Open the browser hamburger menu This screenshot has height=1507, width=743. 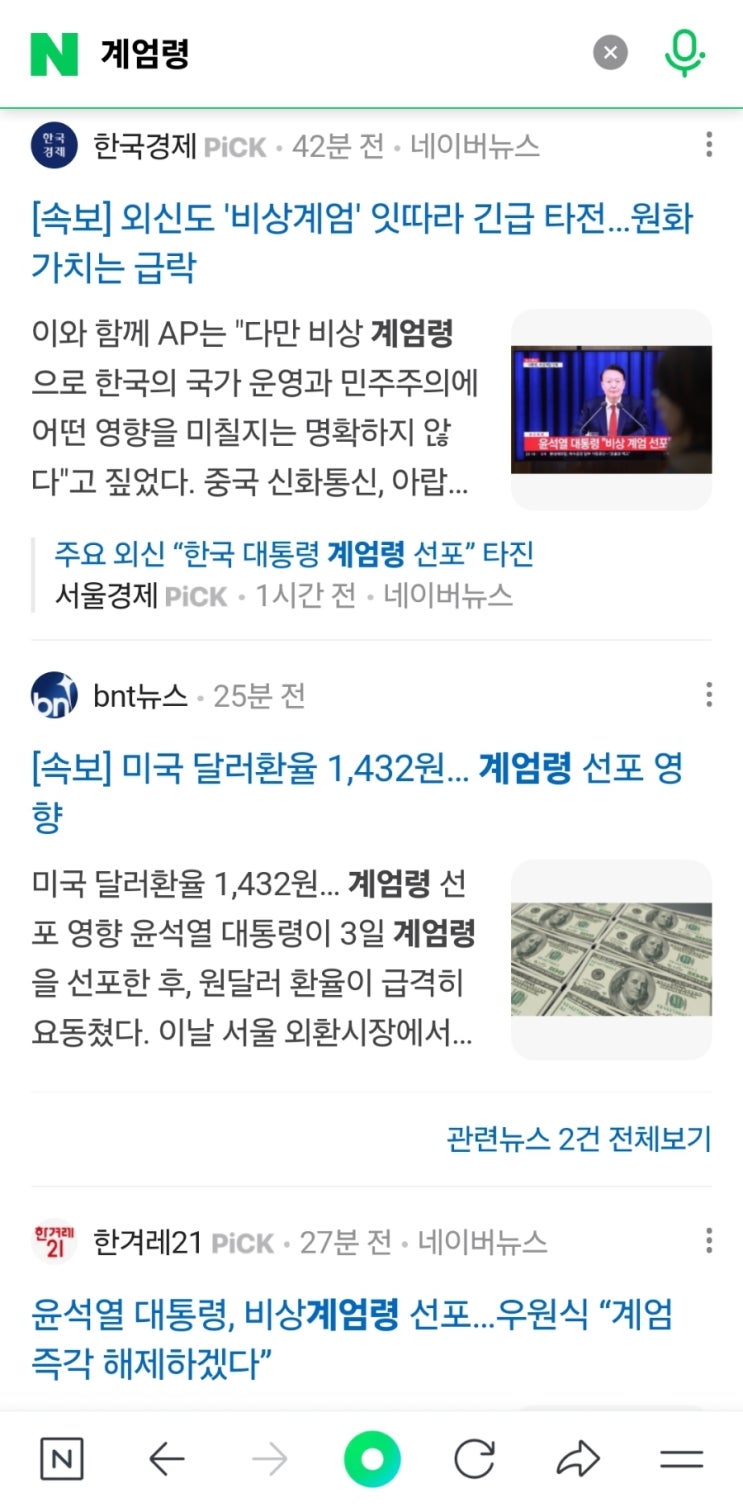[682, 1461]
